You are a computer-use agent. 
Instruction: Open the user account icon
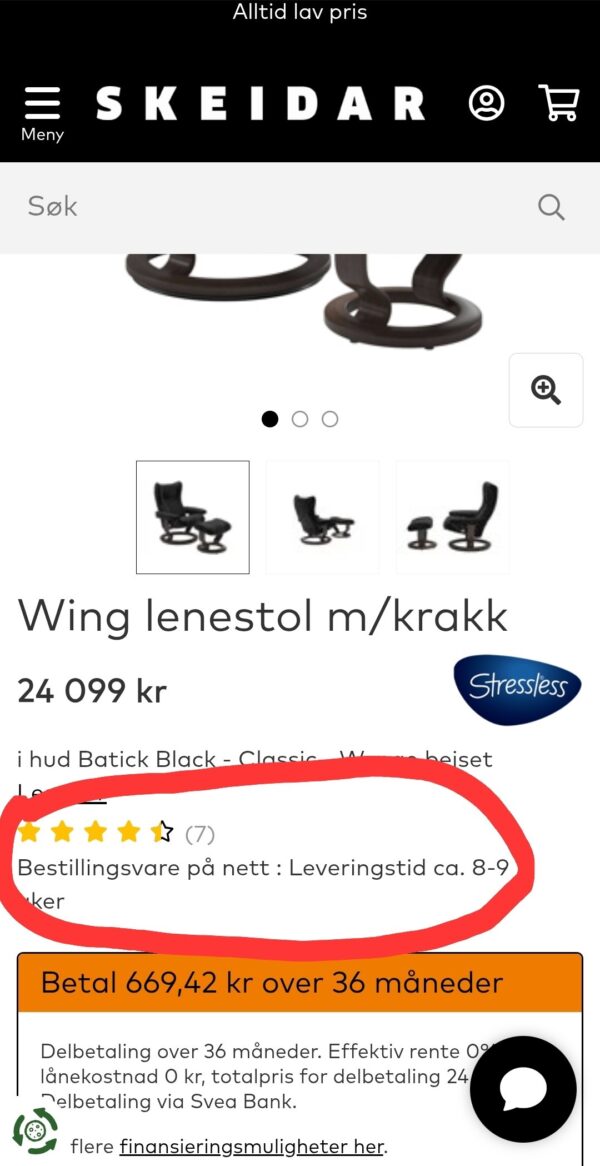486,103
